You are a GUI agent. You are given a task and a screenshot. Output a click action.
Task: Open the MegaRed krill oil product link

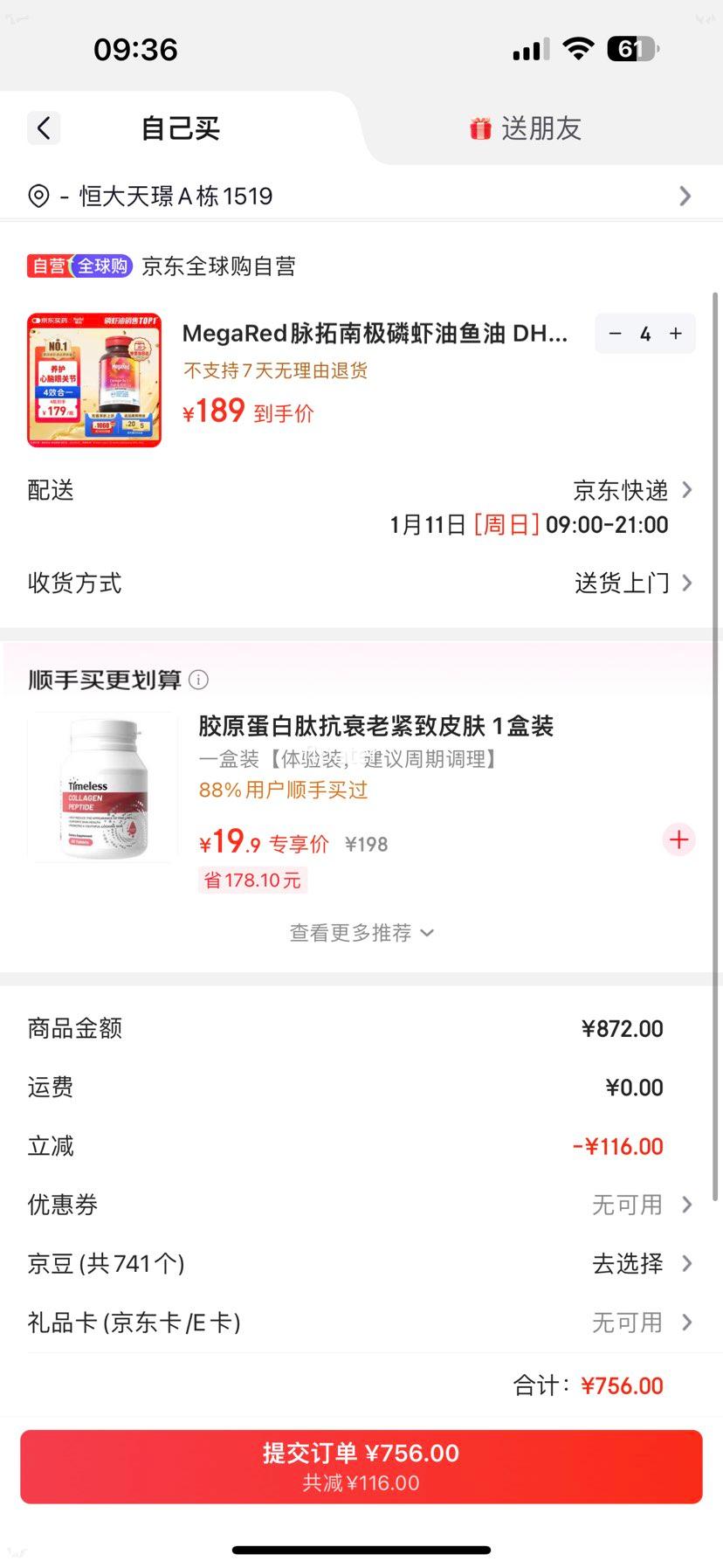[375, 333]
